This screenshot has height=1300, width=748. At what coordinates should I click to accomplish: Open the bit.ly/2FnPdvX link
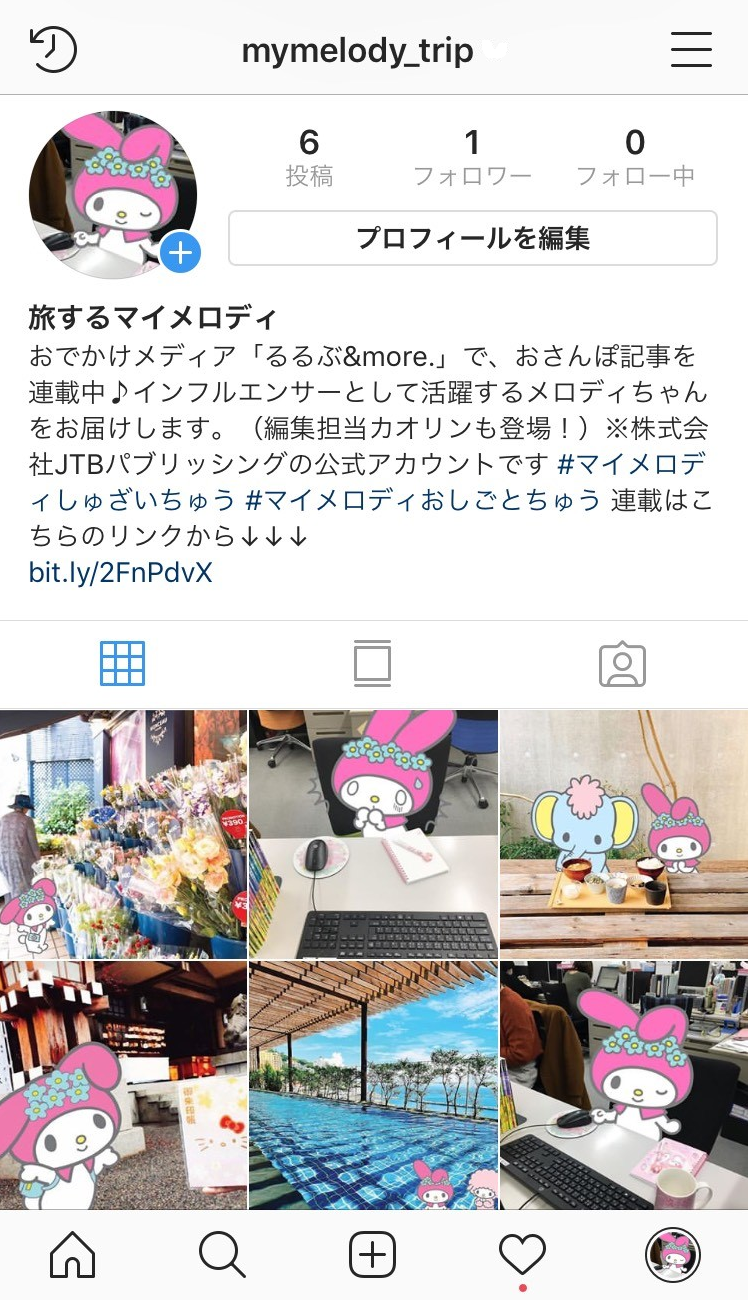pos(120,573)
